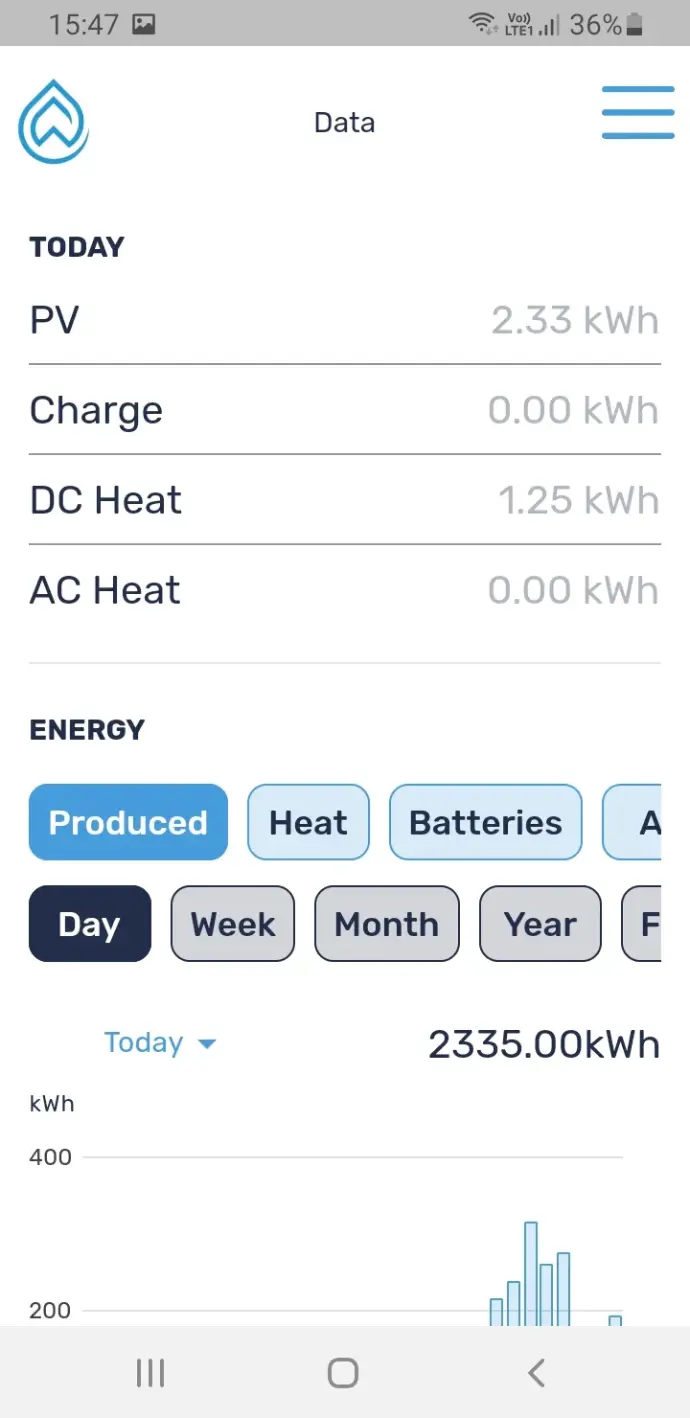The width and height of the screenshot is (690, 1418).
Task: Select the Day period
Action: tap(90, 924)
